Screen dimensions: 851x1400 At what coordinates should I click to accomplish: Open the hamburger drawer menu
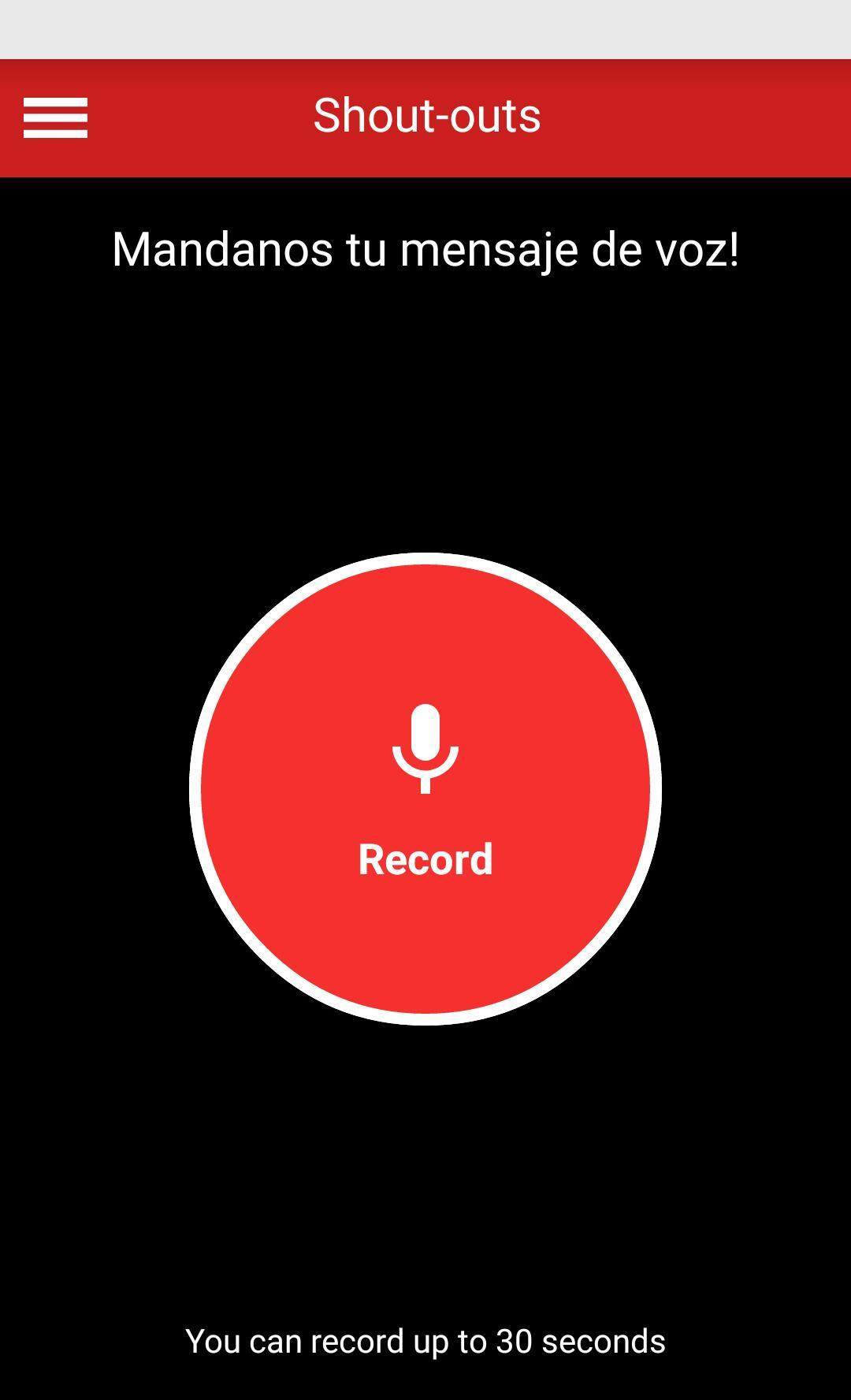pyautogui.click(x=55, y=118)
